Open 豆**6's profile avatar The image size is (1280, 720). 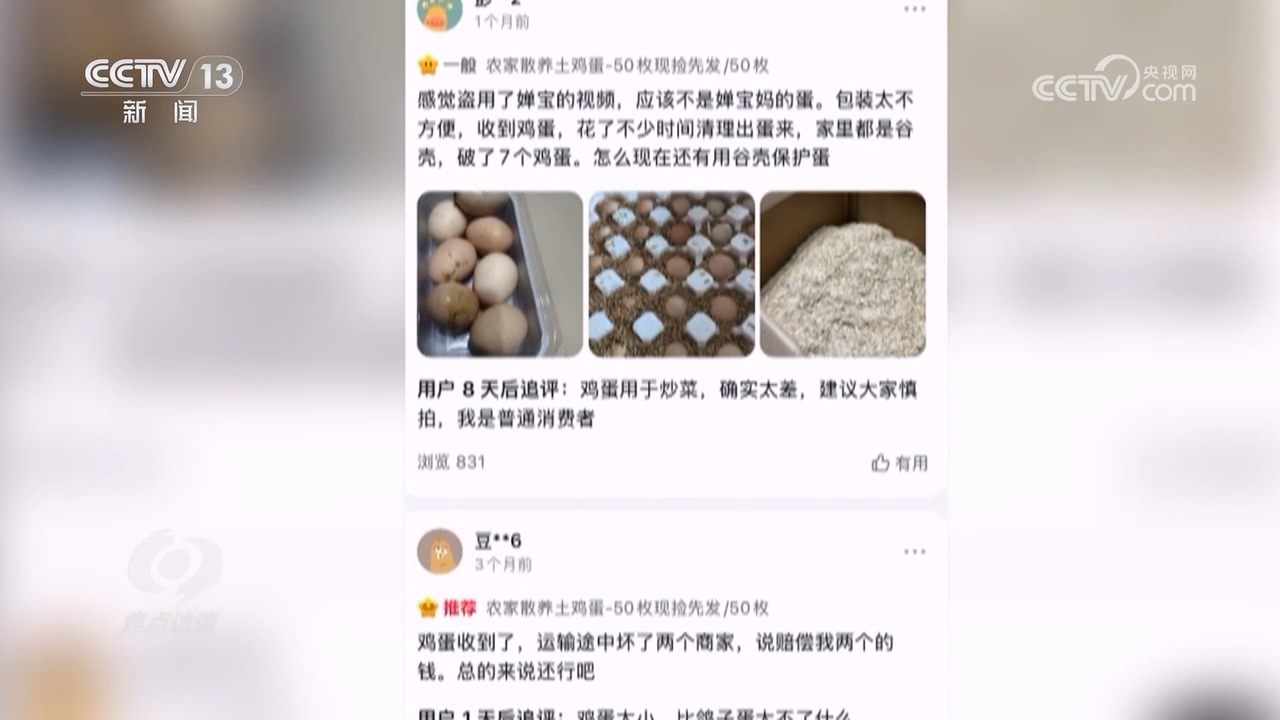click(440, 551)
